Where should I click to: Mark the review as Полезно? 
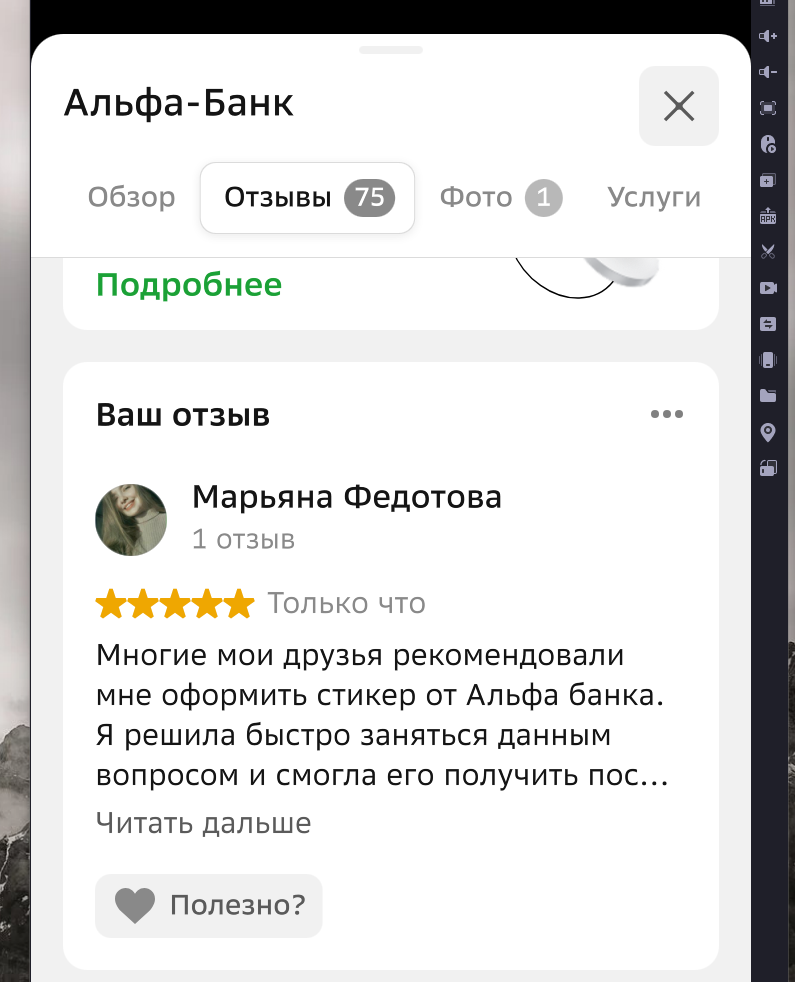pos(209,906)
